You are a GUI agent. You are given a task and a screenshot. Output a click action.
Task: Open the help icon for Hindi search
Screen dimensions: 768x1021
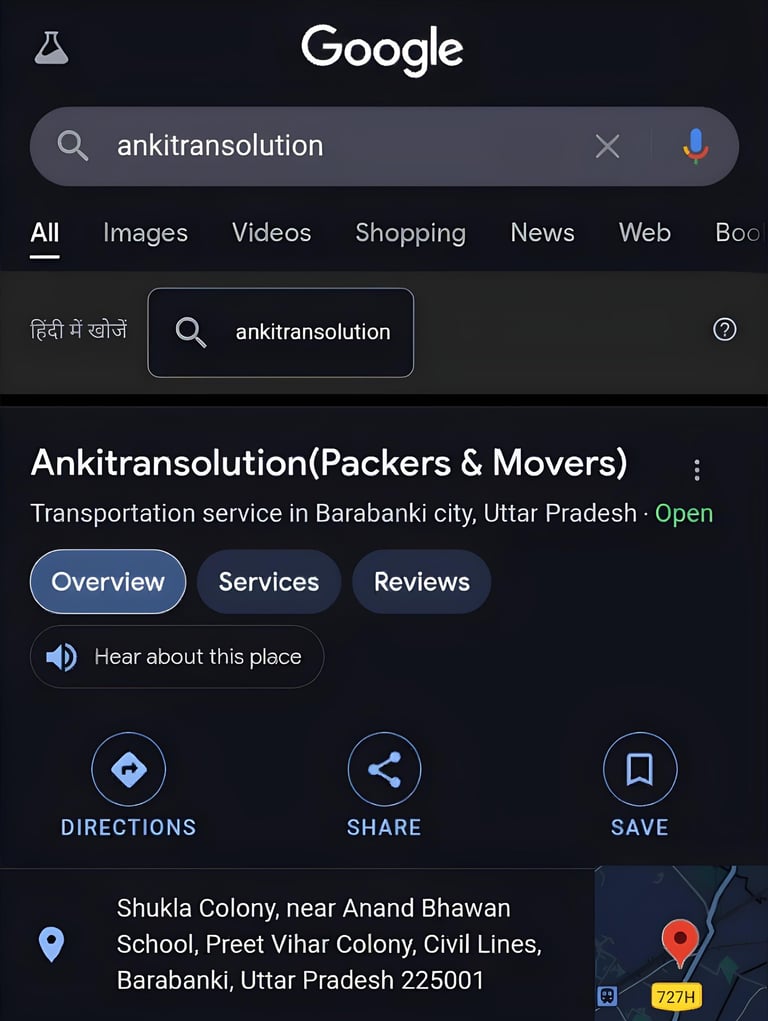point(725,330)
